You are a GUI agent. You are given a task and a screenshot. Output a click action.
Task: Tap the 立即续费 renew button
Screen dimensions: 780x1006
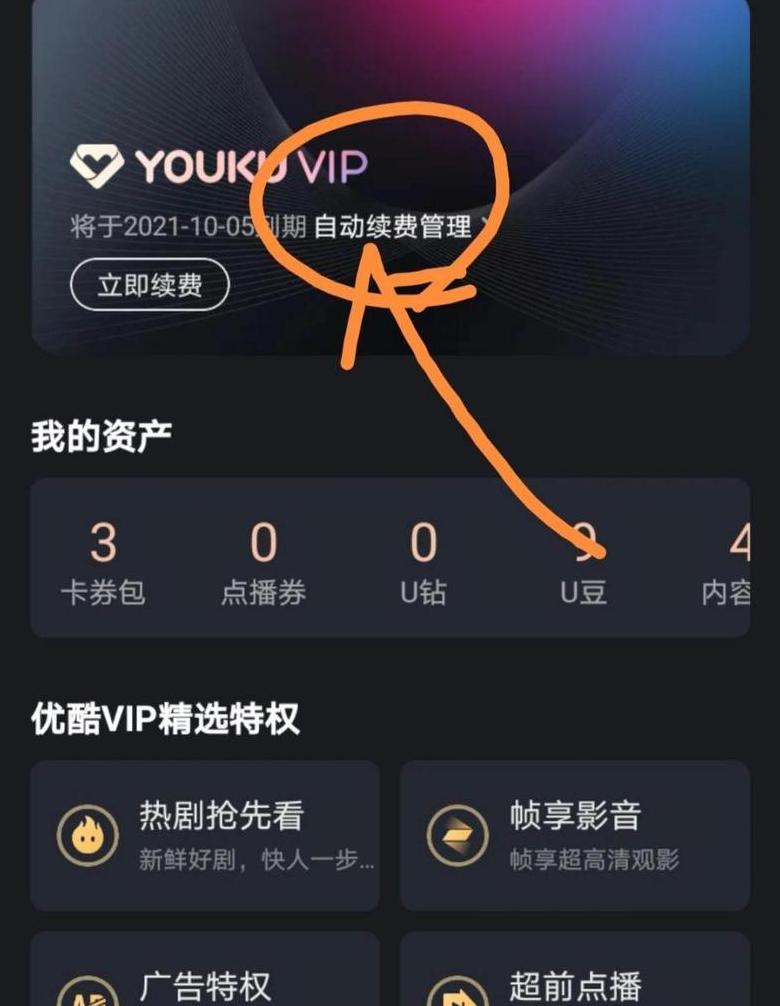(x=150, y=286)
